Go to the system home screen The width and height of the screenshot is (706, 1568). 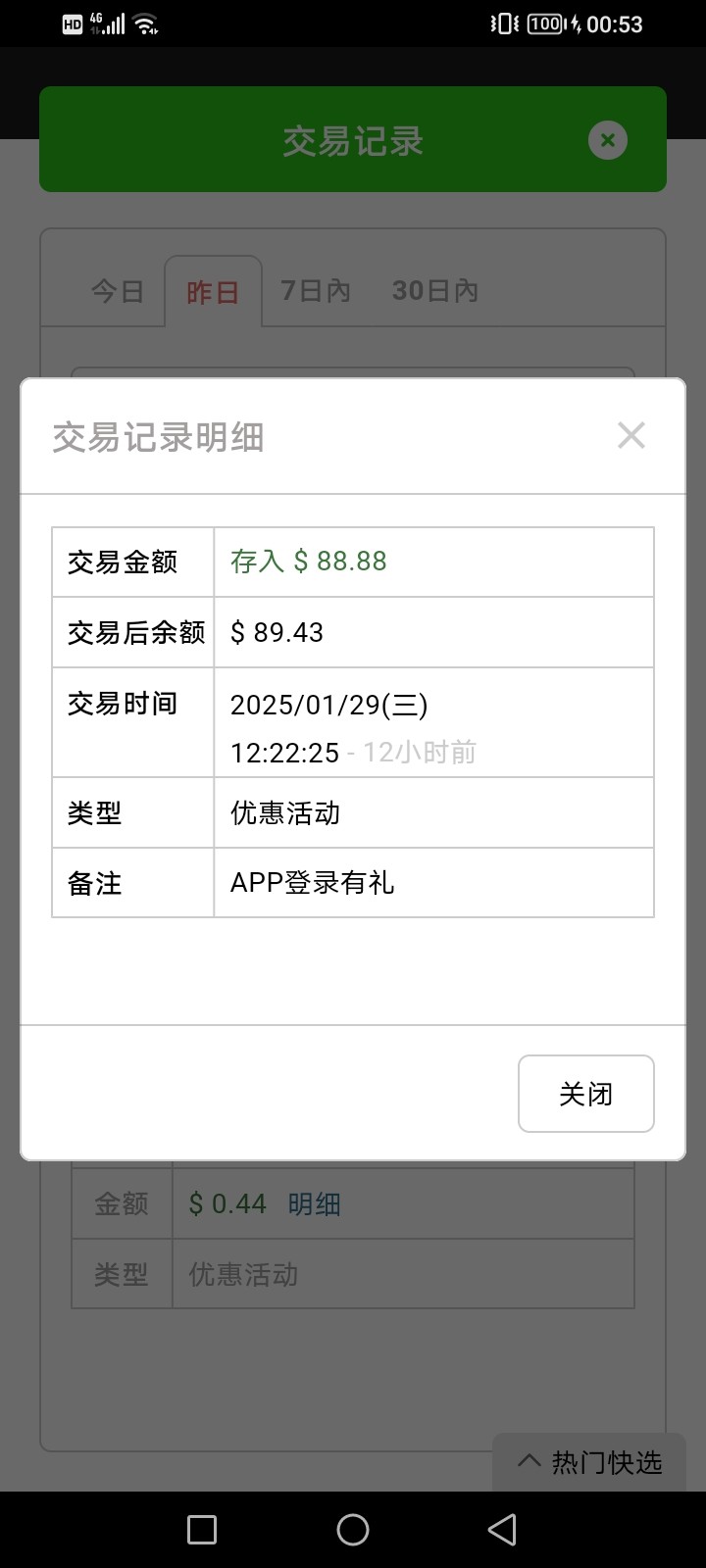[x=353, y=1530]
